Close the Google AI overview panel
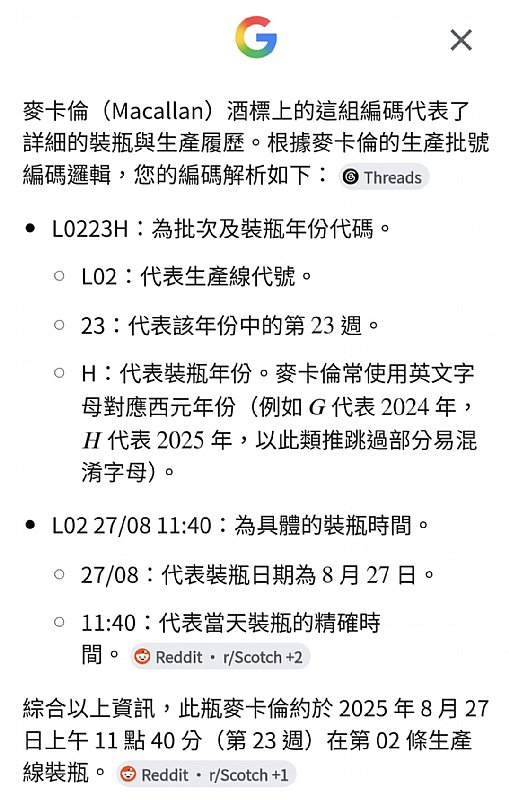This screenshot has height=800, width=509. [461, 40]
